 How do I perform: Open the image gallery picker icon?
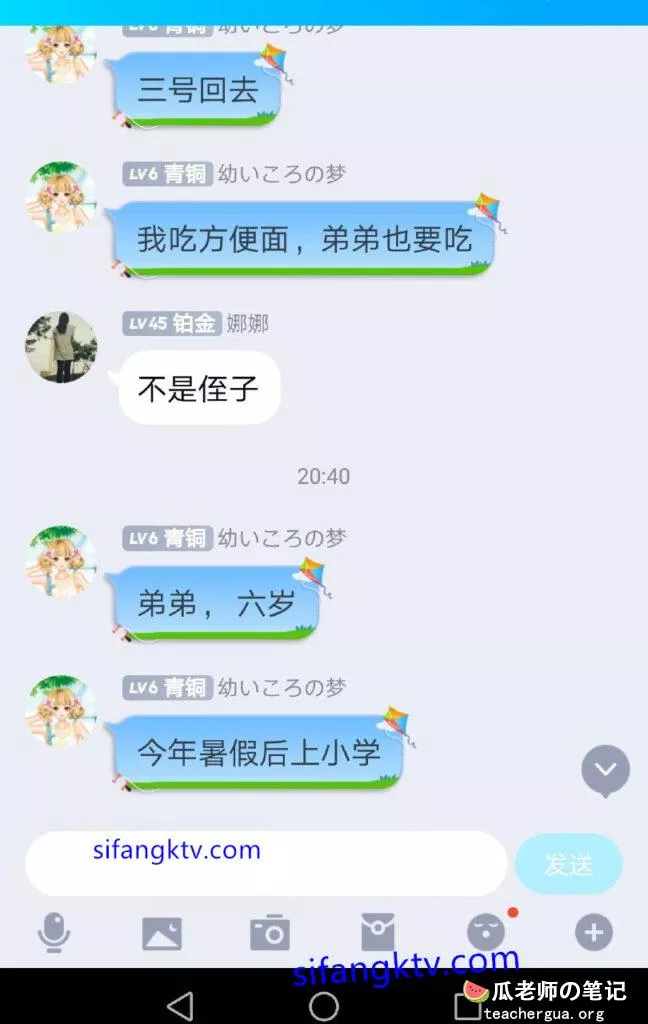[x=162, y=933]
